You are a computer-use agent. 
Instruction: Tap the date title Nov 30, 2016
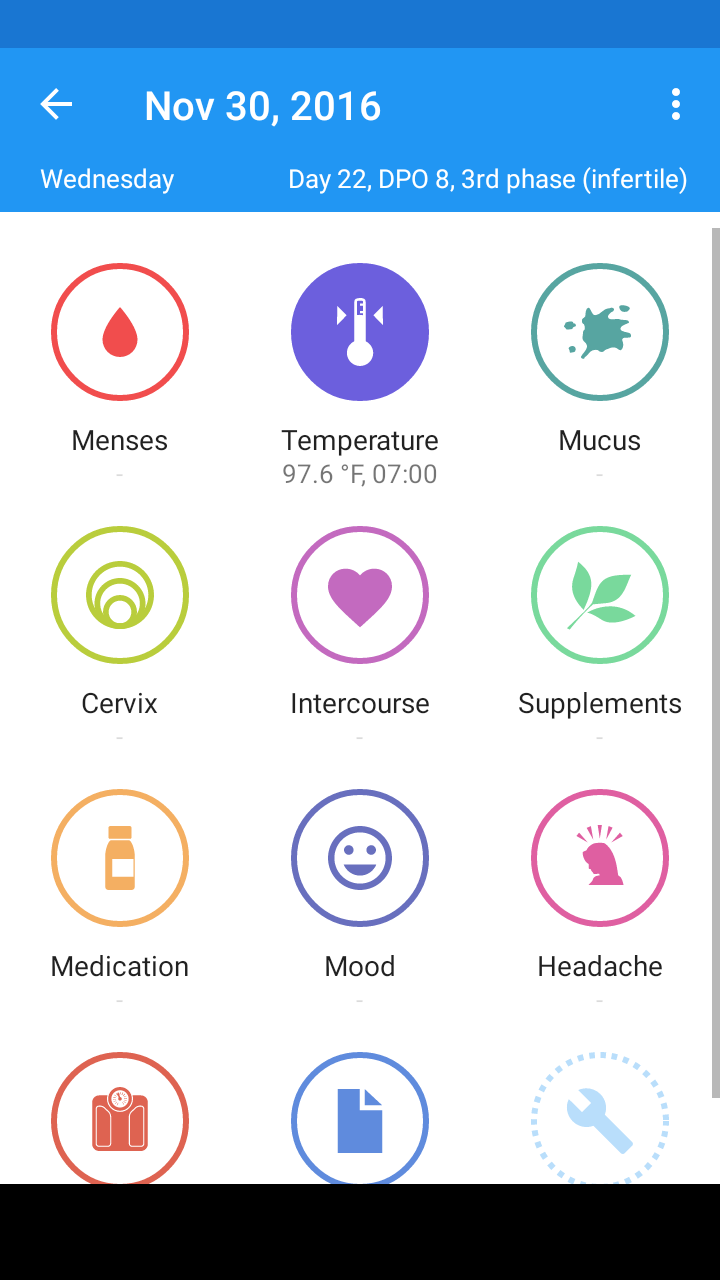(x=263, y=105)
